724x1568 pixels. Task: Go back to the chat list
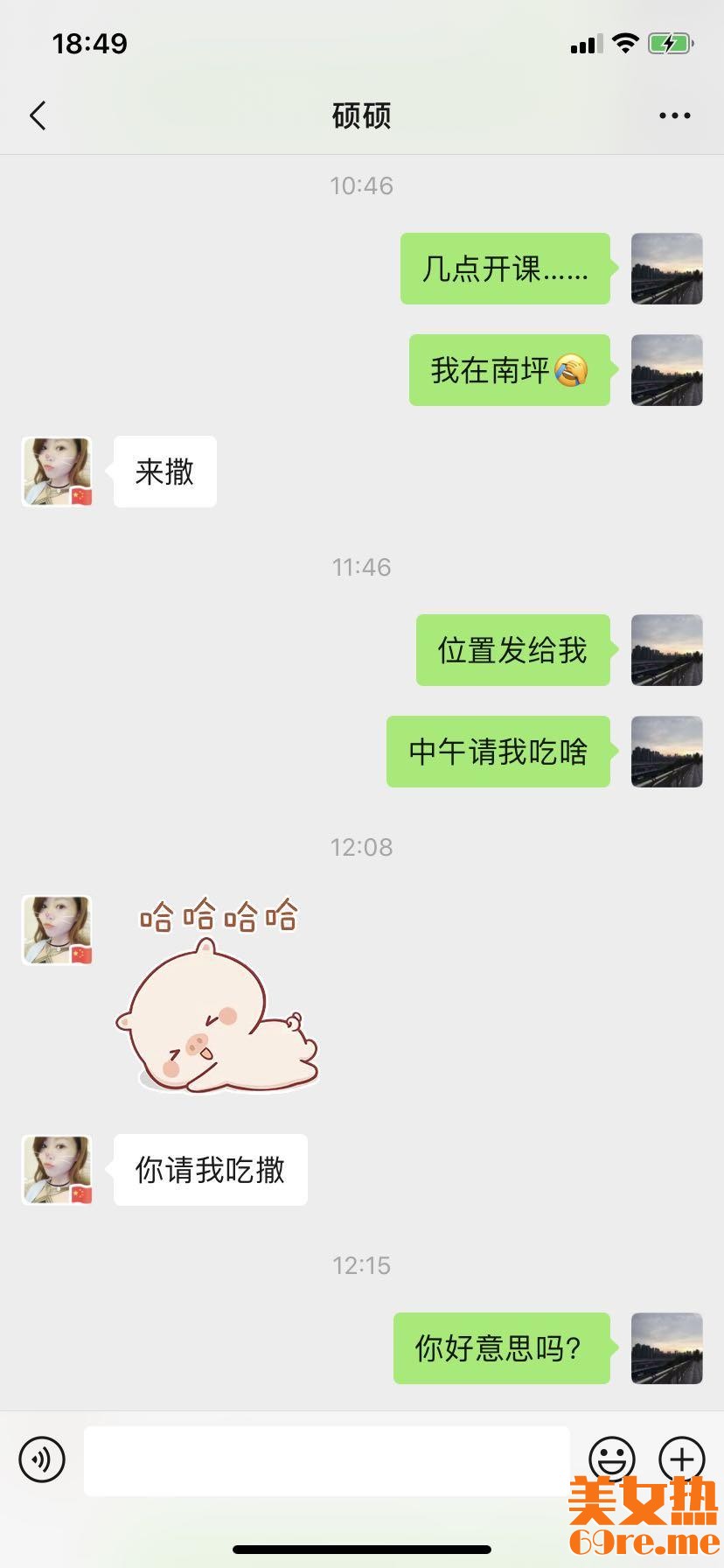pyautogui.click(x=38, y=115)
